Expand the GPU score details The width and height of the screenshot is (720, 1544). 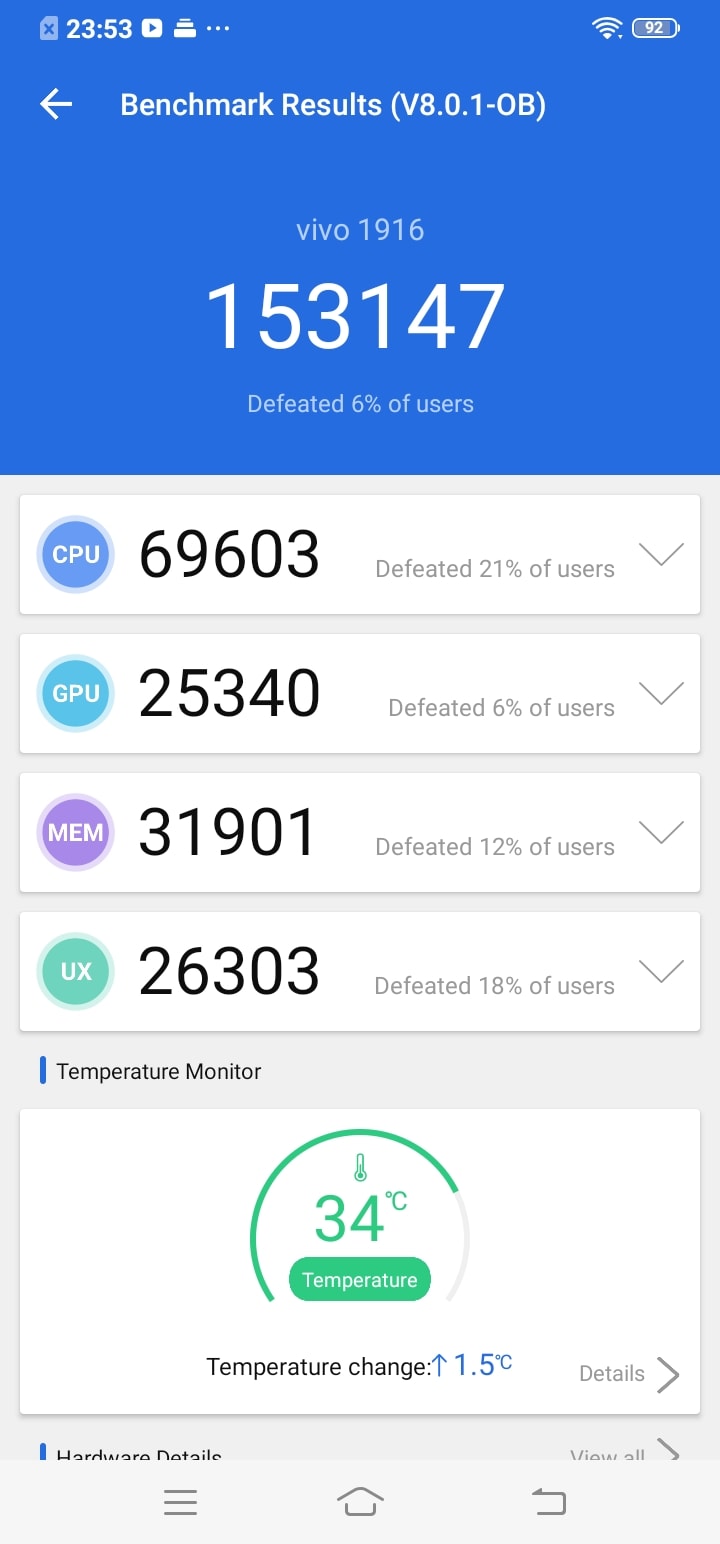point(661,693)
